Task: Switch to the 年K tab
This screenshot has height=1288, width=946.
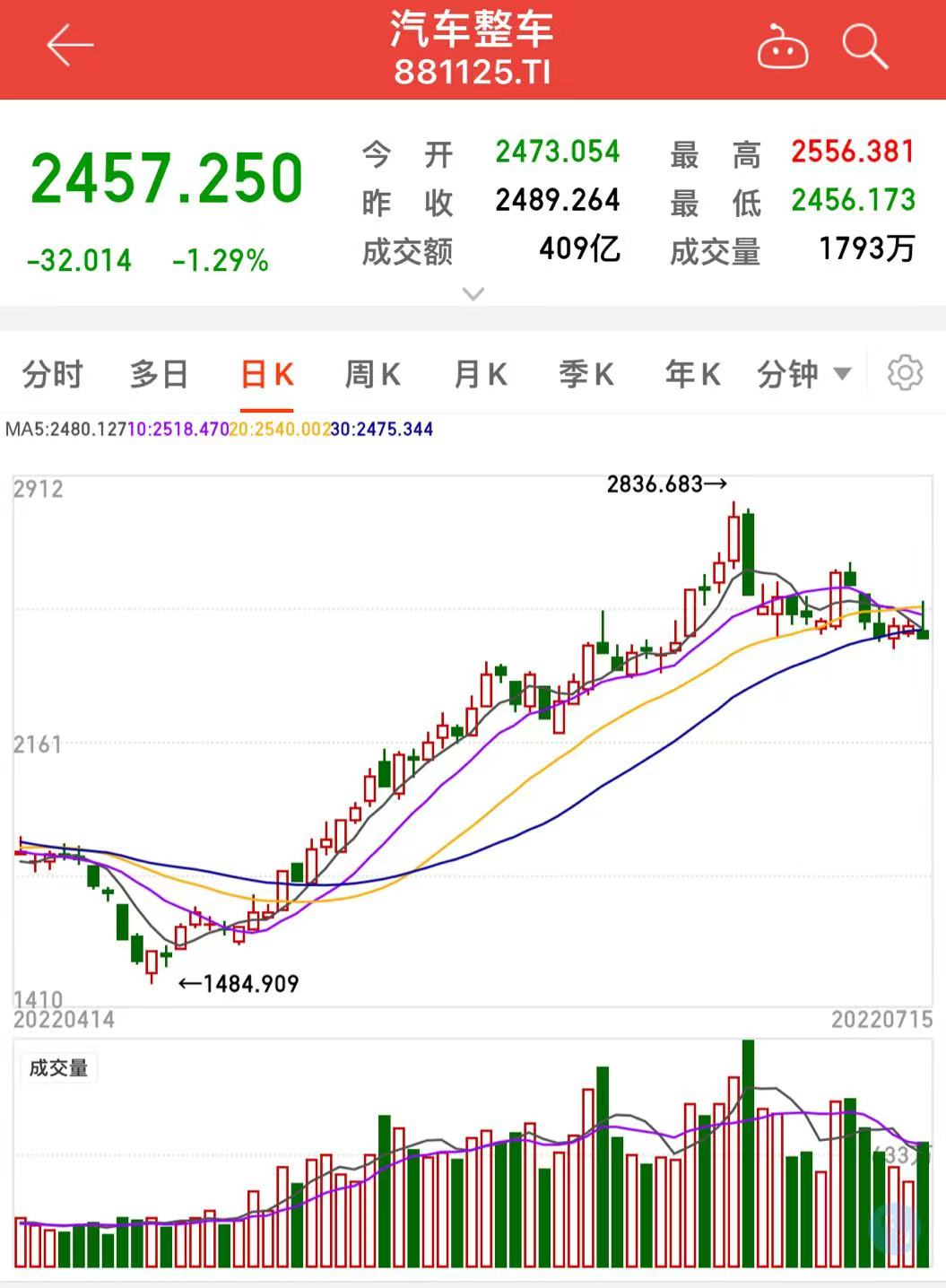Action: pos(692,374)
